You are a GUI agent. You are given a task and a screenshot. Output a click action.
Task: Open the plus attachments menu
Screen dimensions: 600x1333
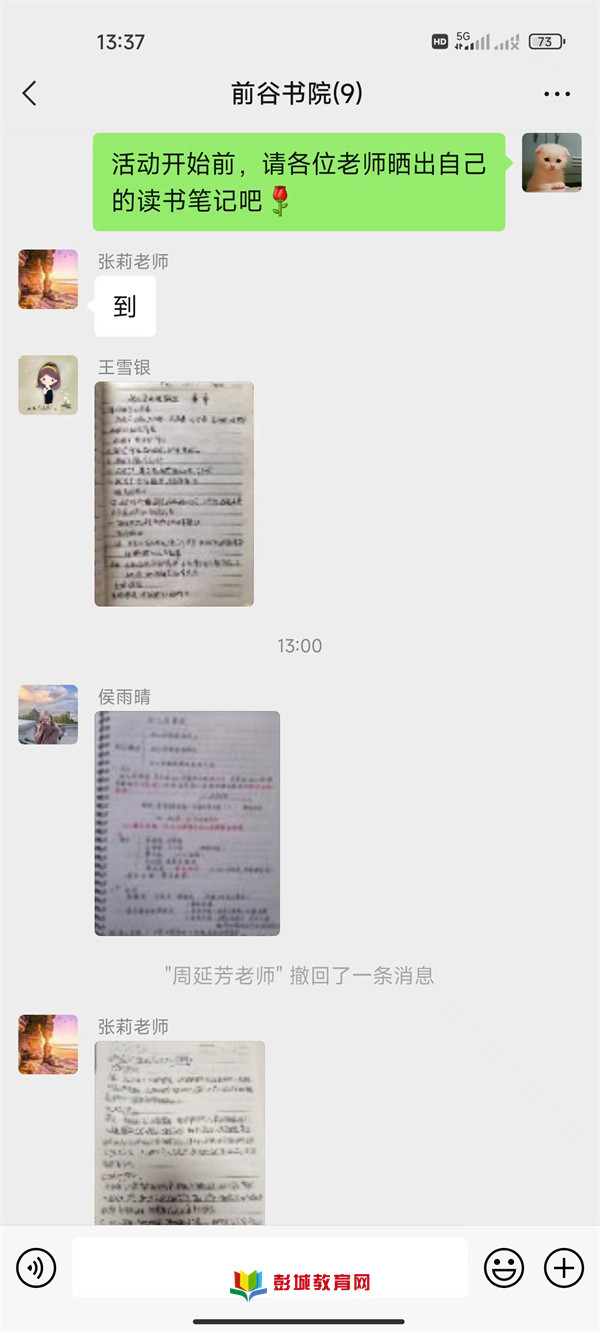tap(563, 1268)
